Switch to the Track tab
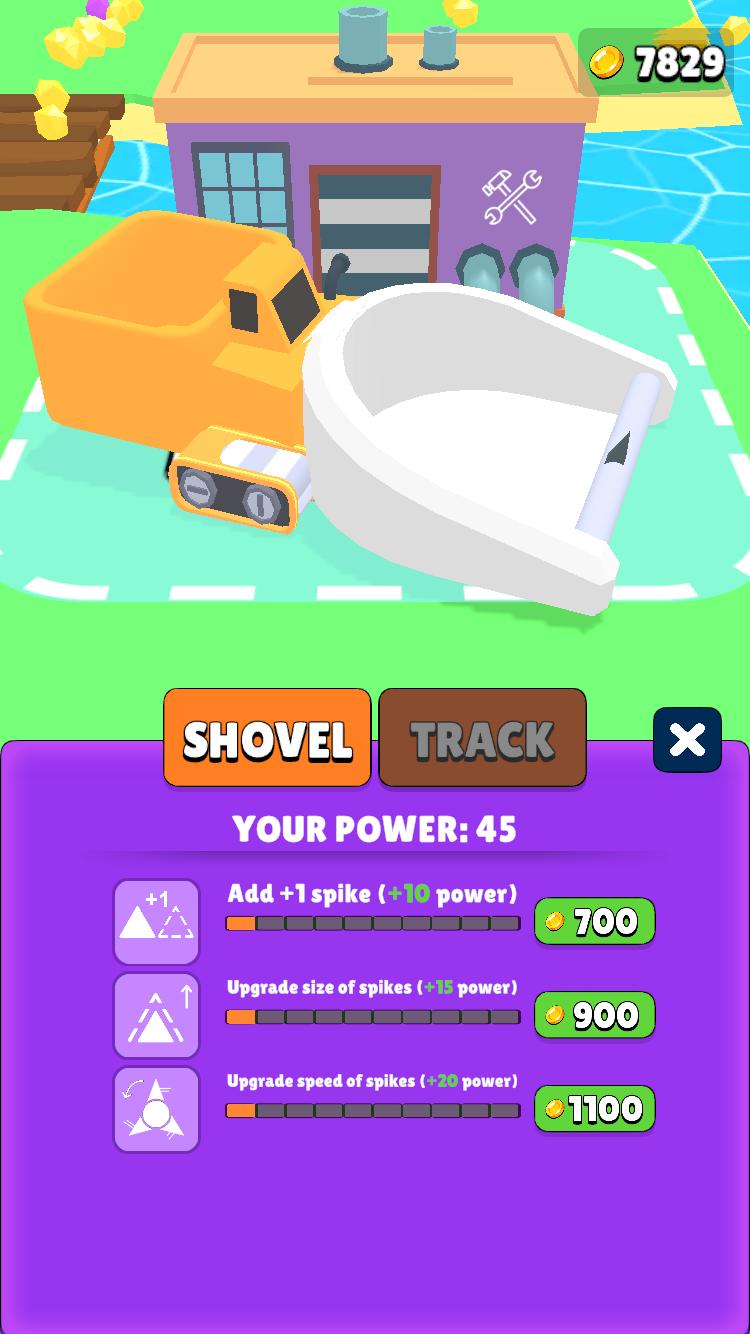The image size is (750, 1334). (x=482, y=738)
